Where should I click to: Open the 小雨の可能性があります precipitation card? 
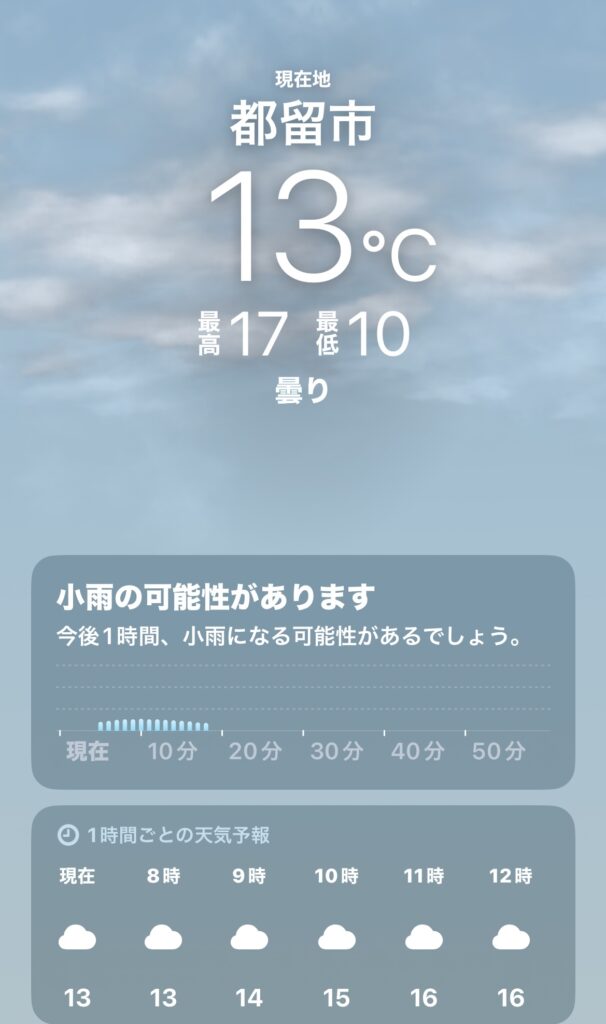pyautogui.click(x=303, y=670)
